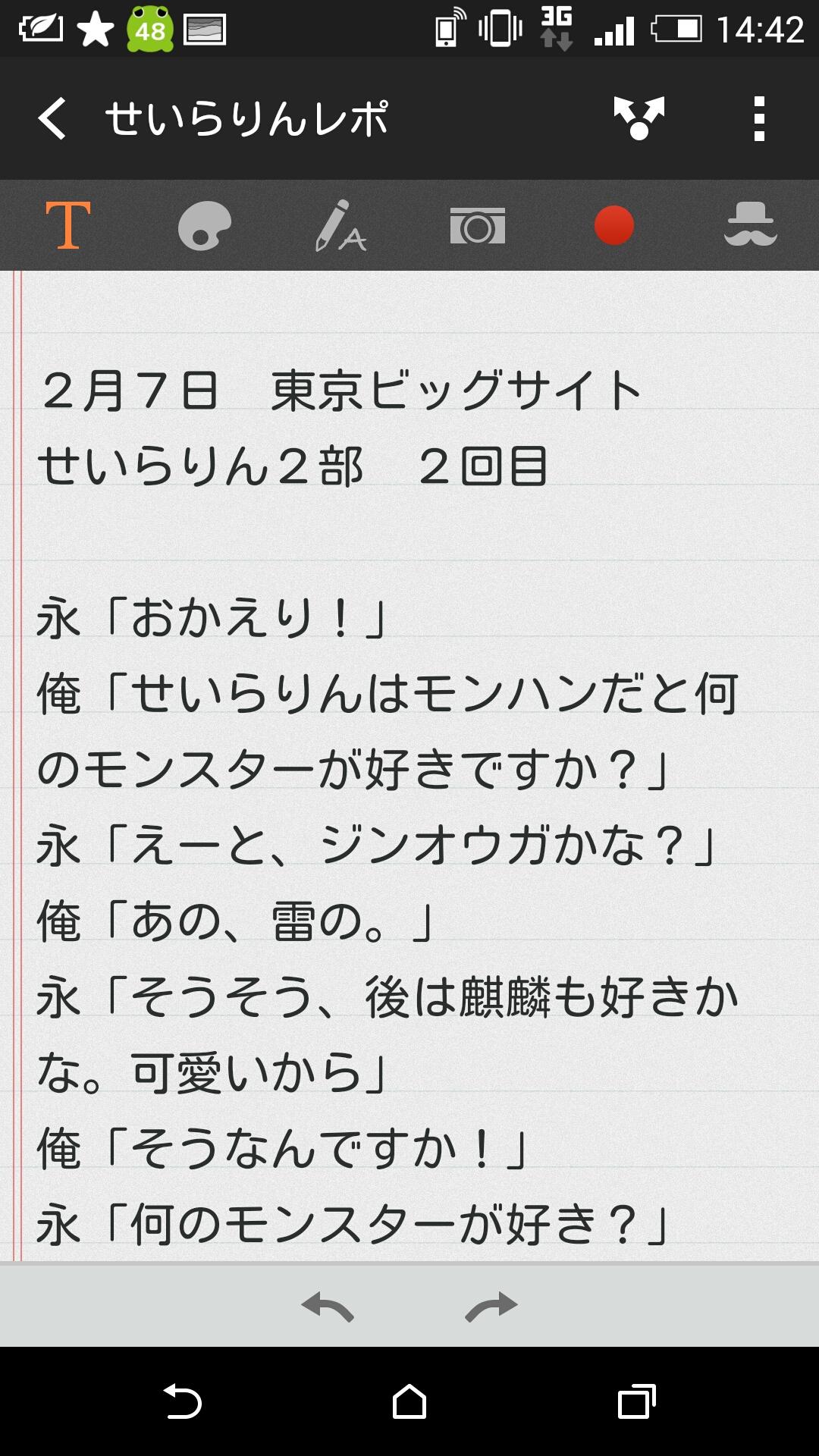Start recording with the red button
Image resolution: width=819 pixels, height=1456 pixels.
[x=614, y=225]
